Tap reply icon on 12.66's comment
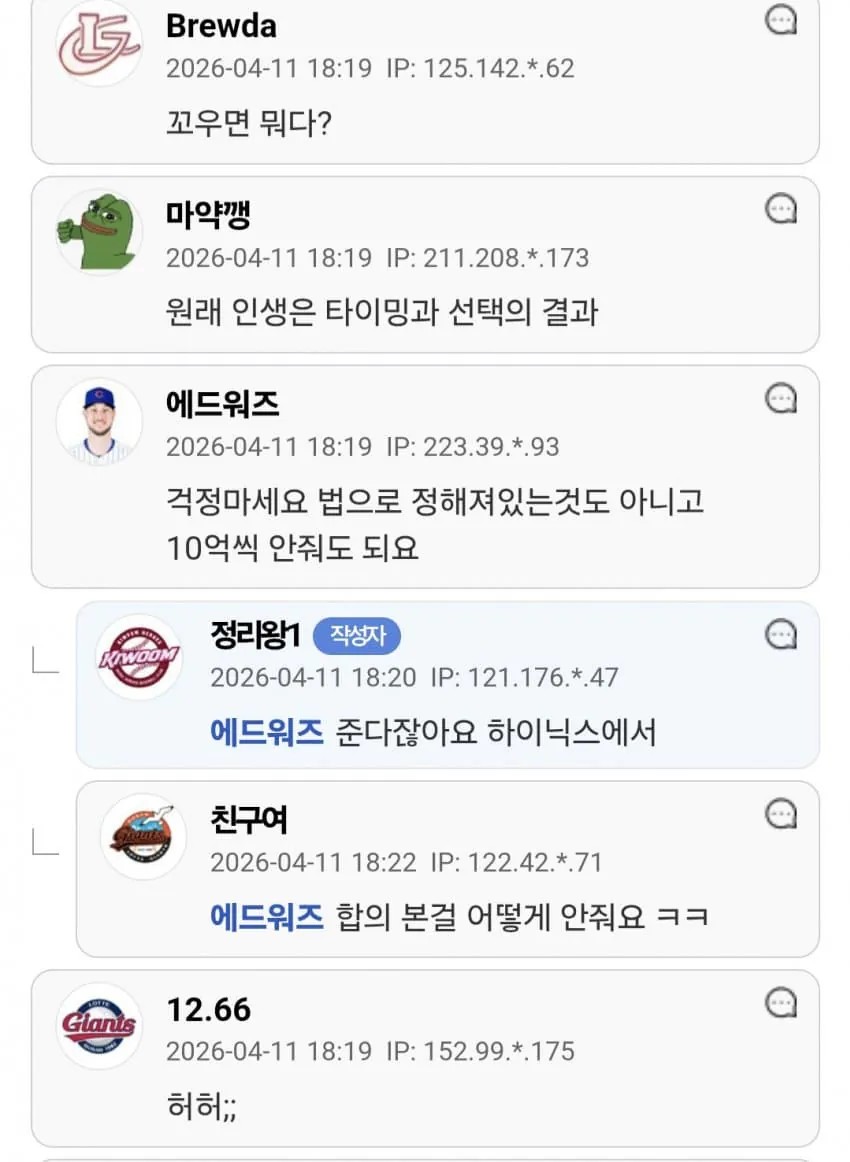Viewport: 850px width, 1162px height. click(x=781, y=1003)
